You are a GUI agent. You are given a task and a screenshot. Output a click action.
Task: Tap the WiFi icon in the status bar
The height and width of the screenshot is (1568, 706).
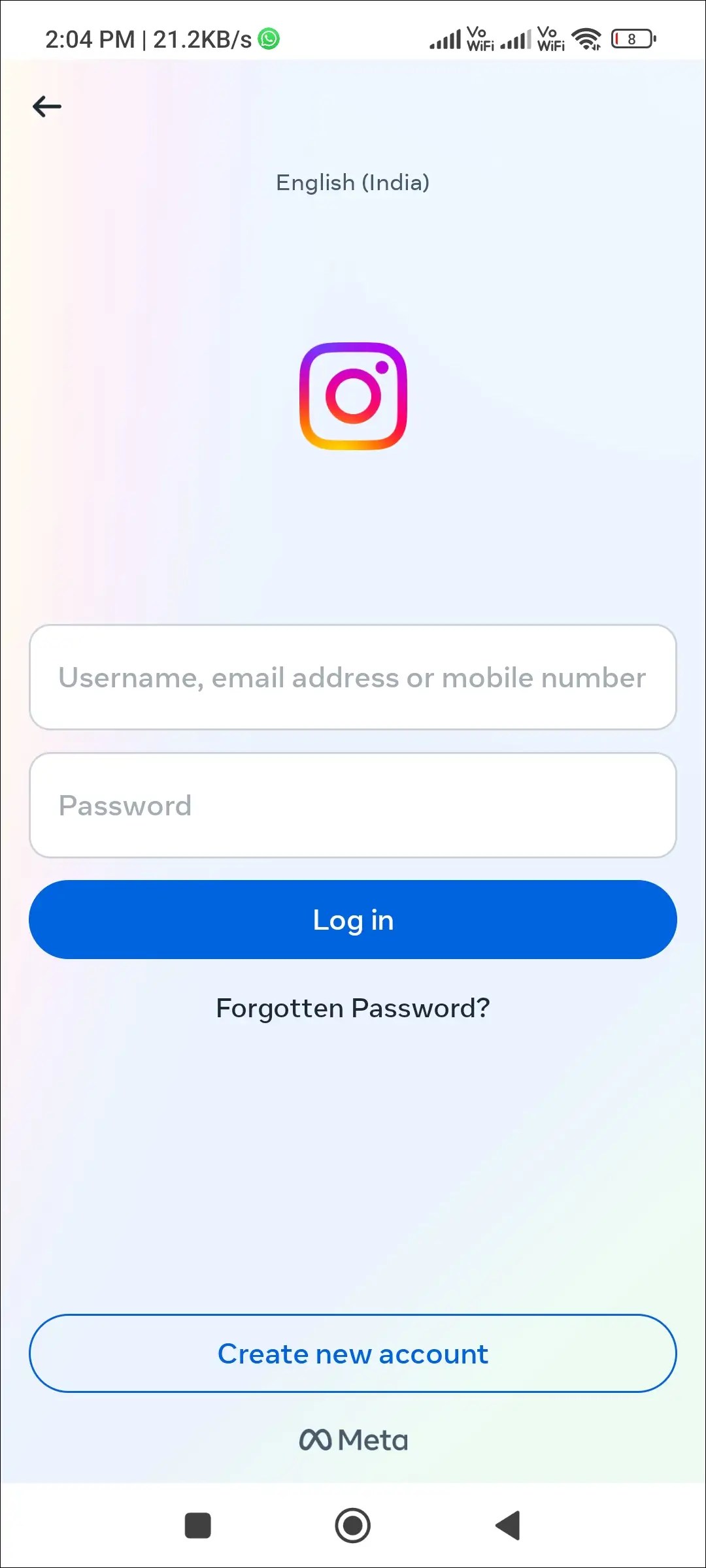(x=585, y=39)
